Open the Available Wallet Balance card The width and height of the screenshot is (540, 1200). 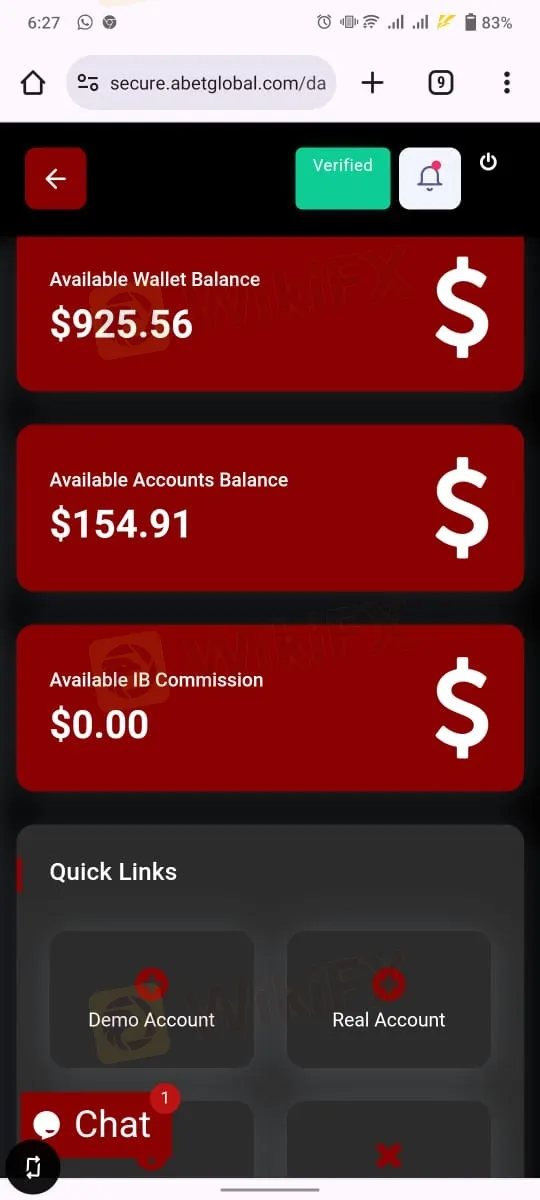point(270,314)
